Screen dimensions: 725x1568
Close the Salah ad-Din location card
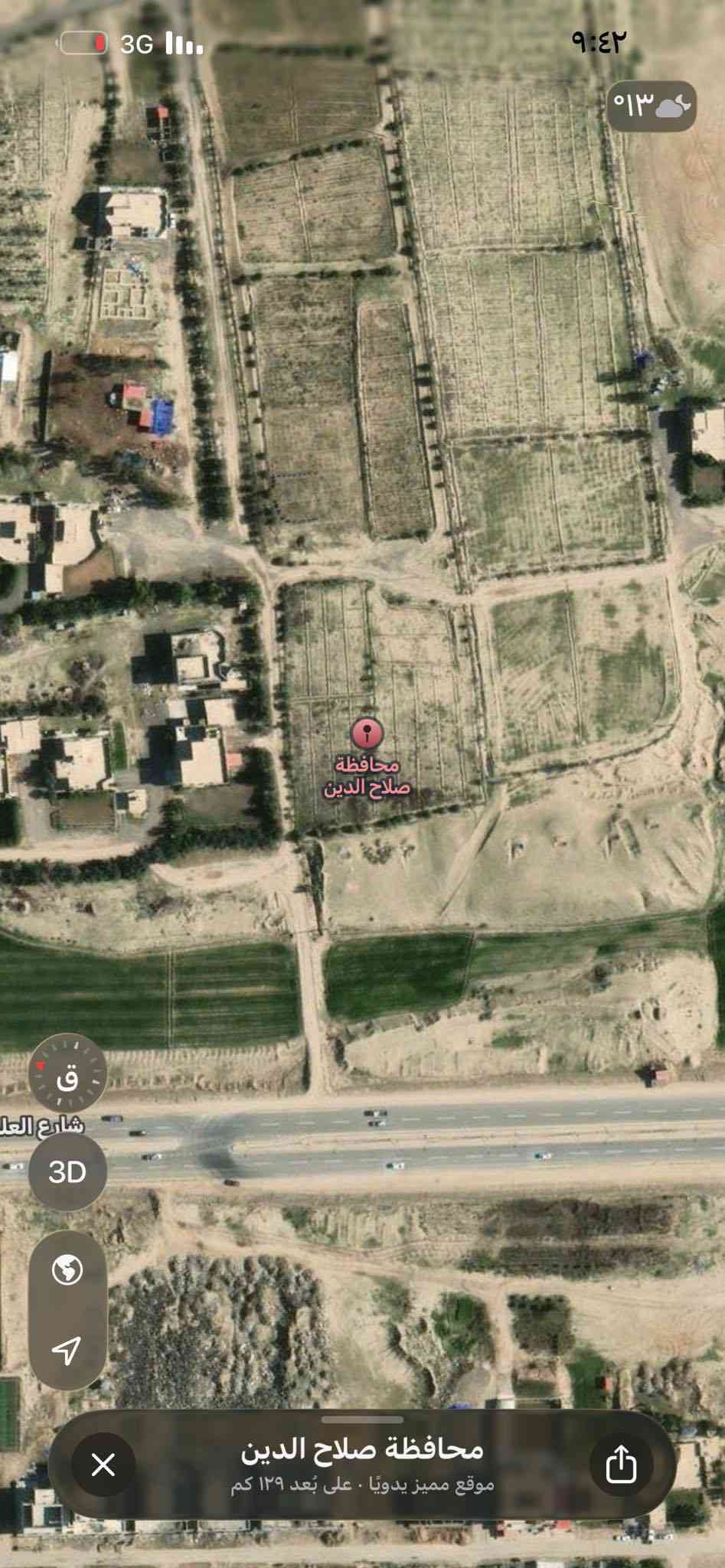click(x=103, y=1465)
